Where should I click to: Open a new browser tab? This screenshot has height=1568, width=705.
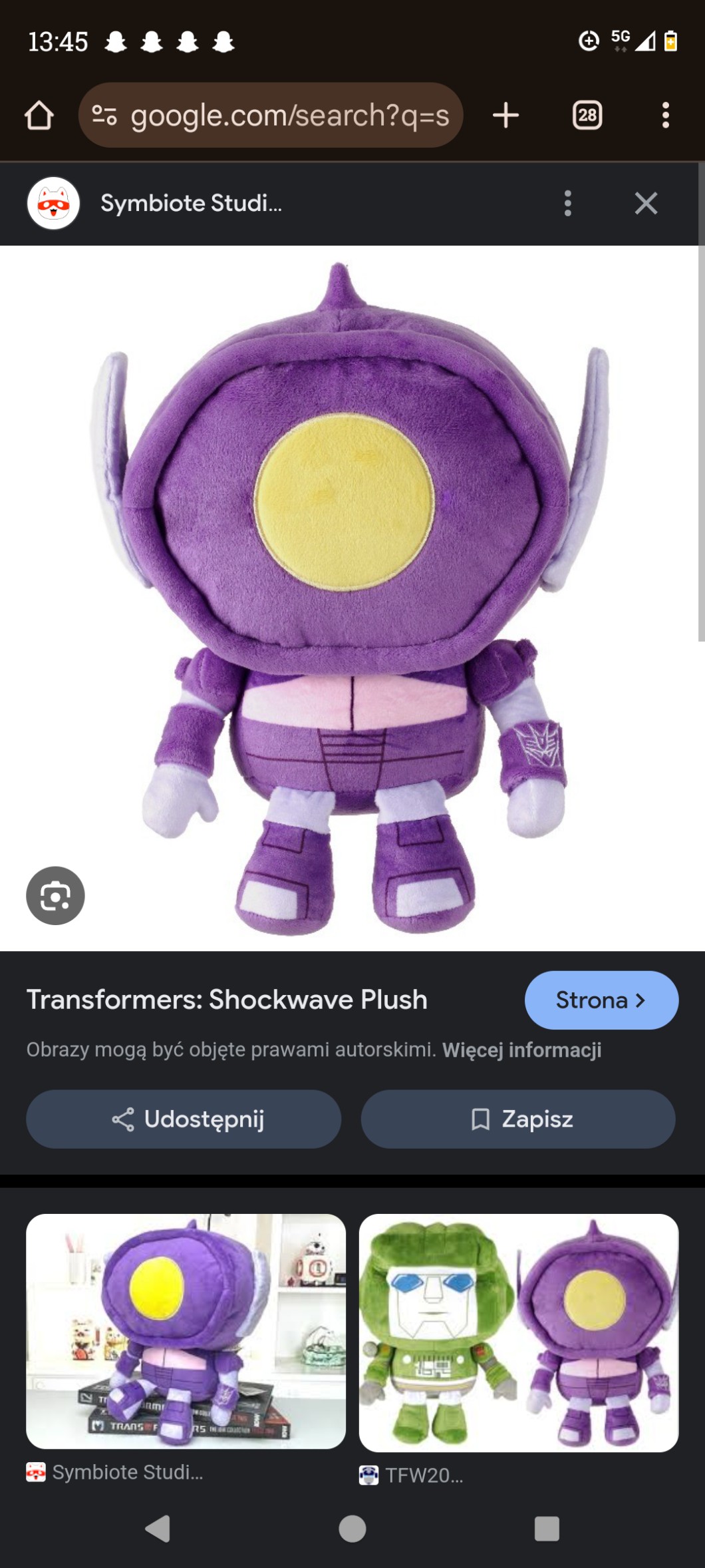505,116
